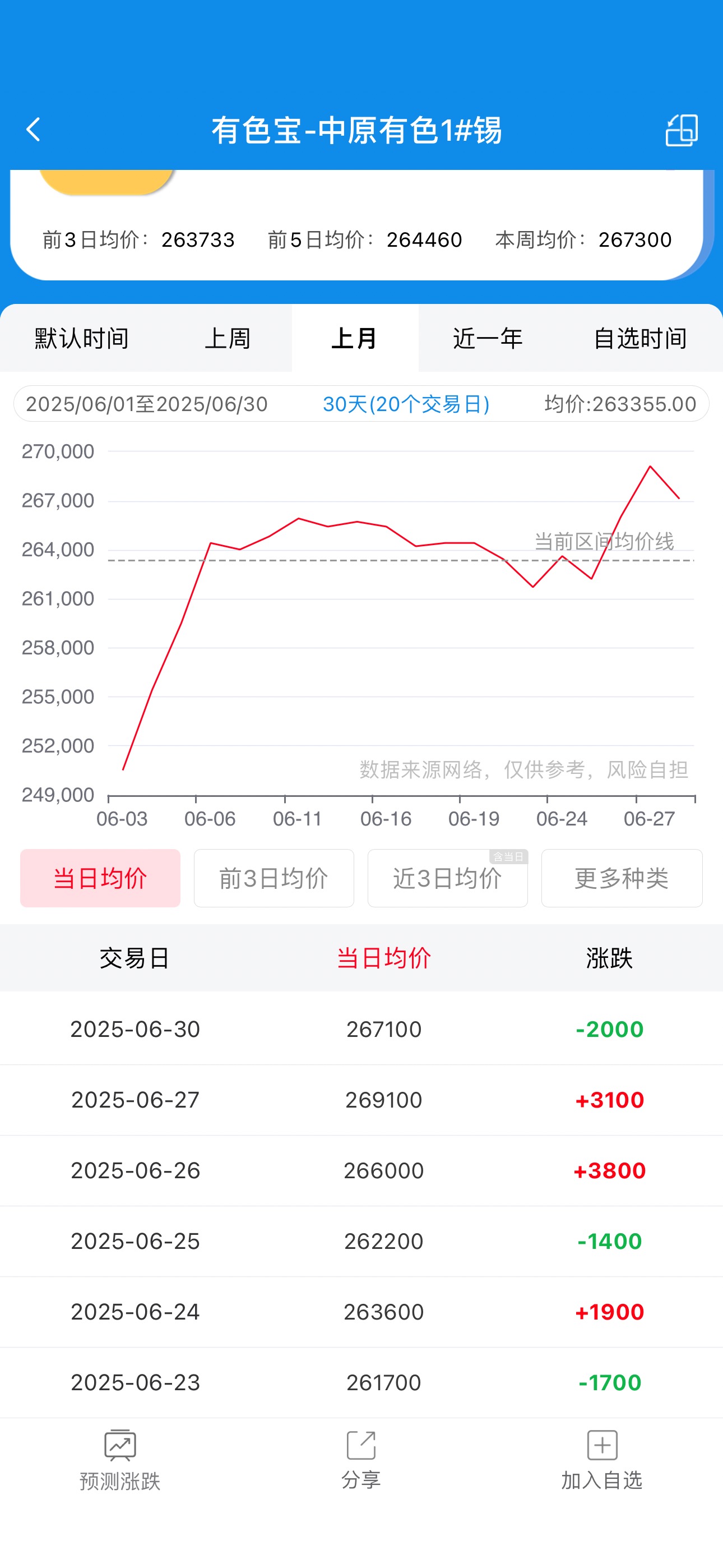The width and height of the screenshot is (723, 1568).
Task: Select the 上月 tab
Action: tap(355, 338)
